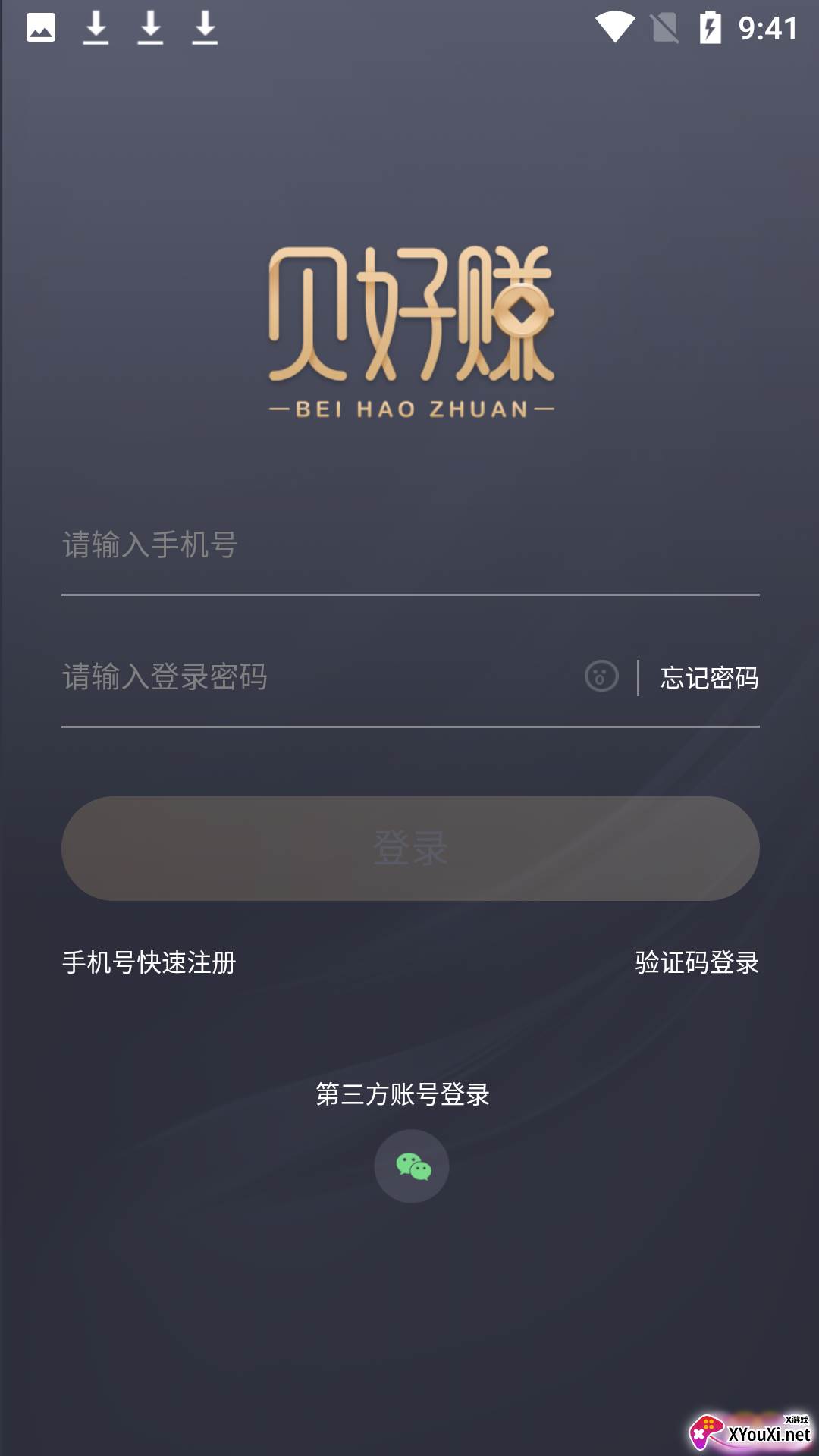Image resolution: width=819 pixels, height=1456 pixels.
Task: Switch to 验证码登录 code login
Action: click(x=697, y=963)
